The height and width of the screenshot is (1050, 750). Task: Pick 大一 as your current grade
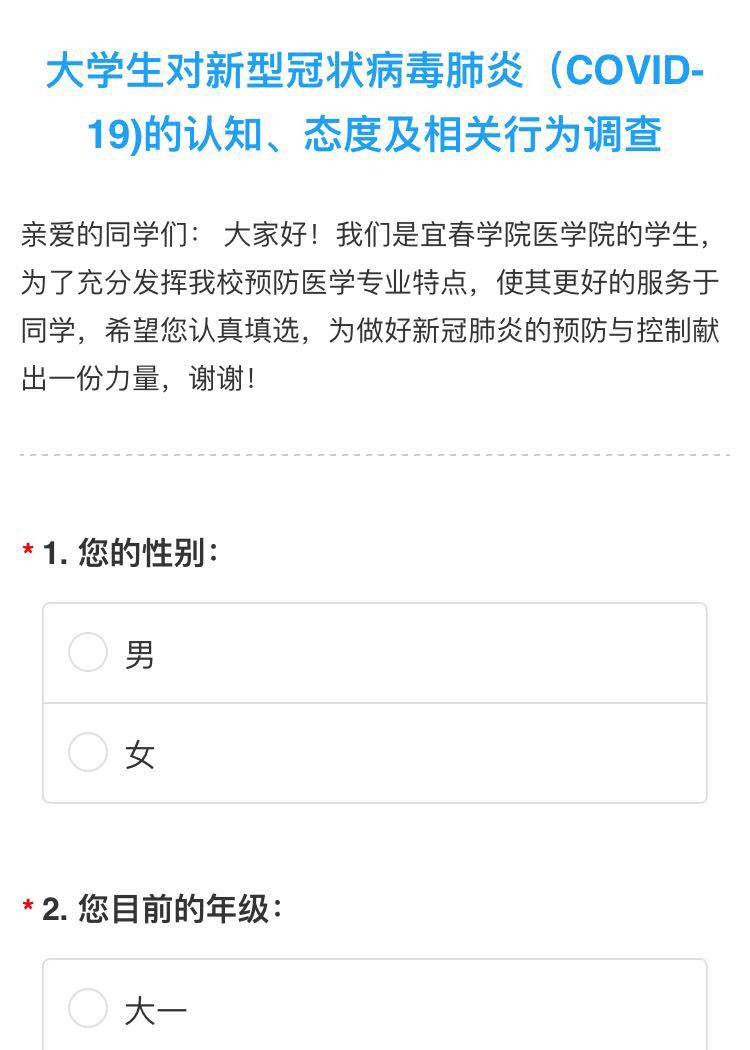point(88,1009)
